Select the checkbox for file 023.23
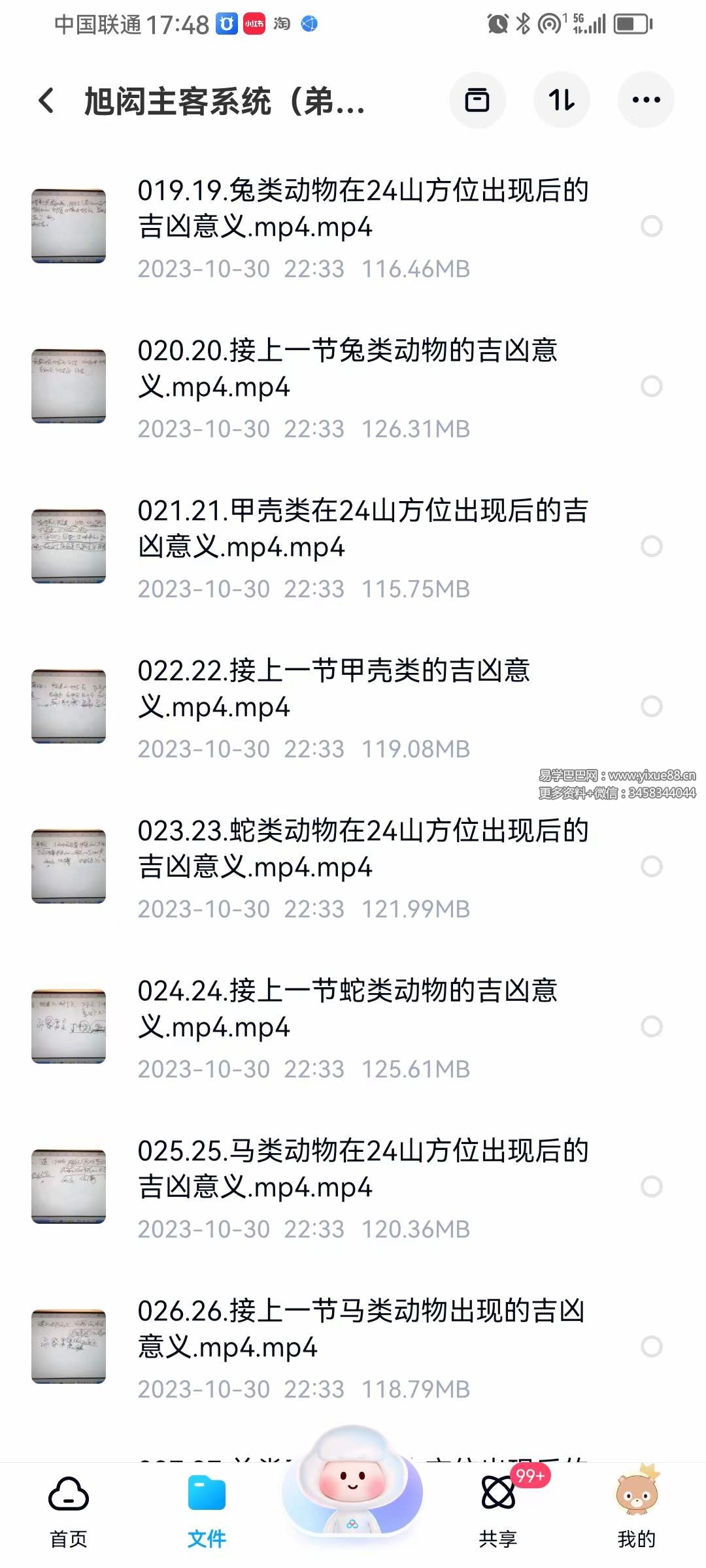Screen dimensions: 706x1568 click(651, 867)
